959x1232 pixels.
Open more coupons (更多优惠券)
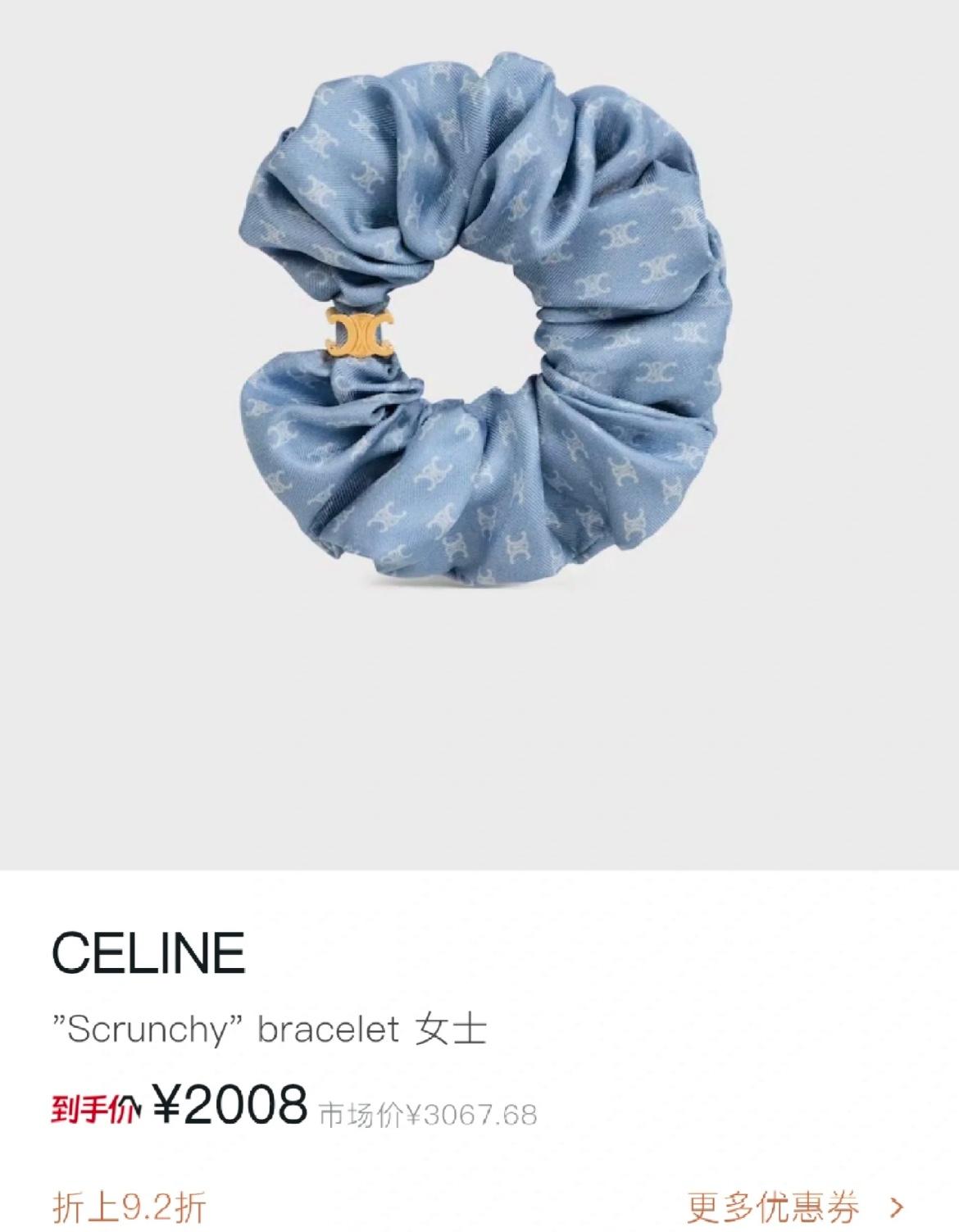(793, 1207)
